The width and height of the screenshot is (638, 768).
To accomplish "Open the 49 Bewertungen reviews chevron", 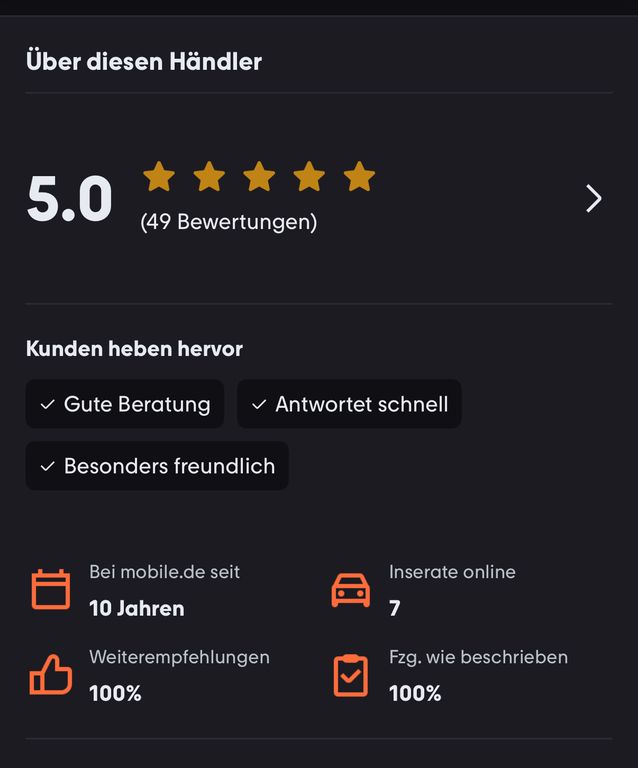I will pos(593,198).
